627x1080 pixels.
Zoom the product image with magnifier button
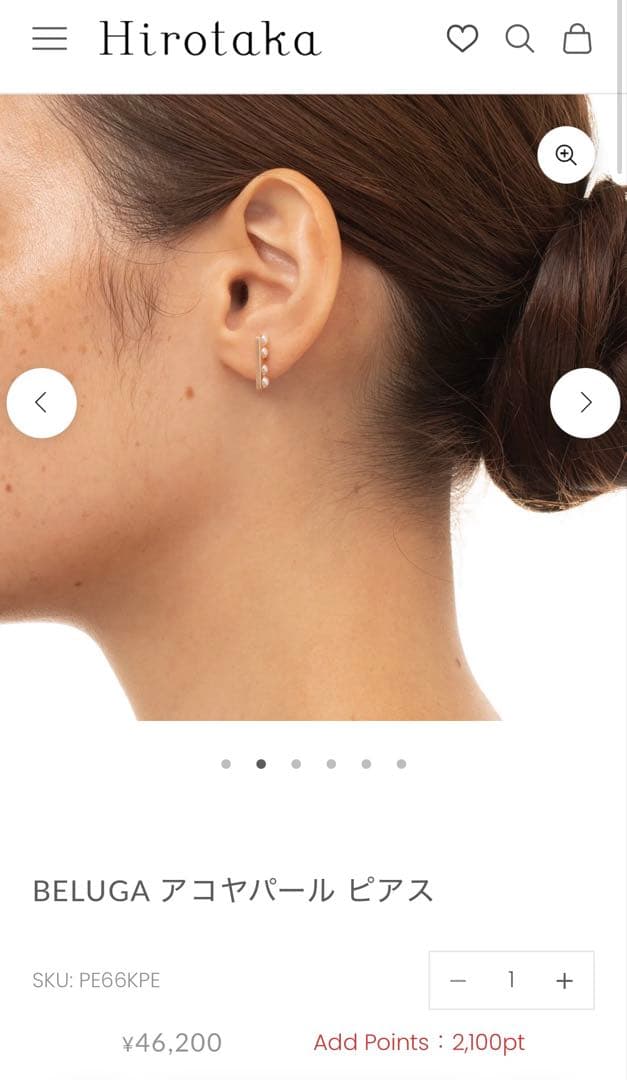pyautogui.click(x=566, y=155)
